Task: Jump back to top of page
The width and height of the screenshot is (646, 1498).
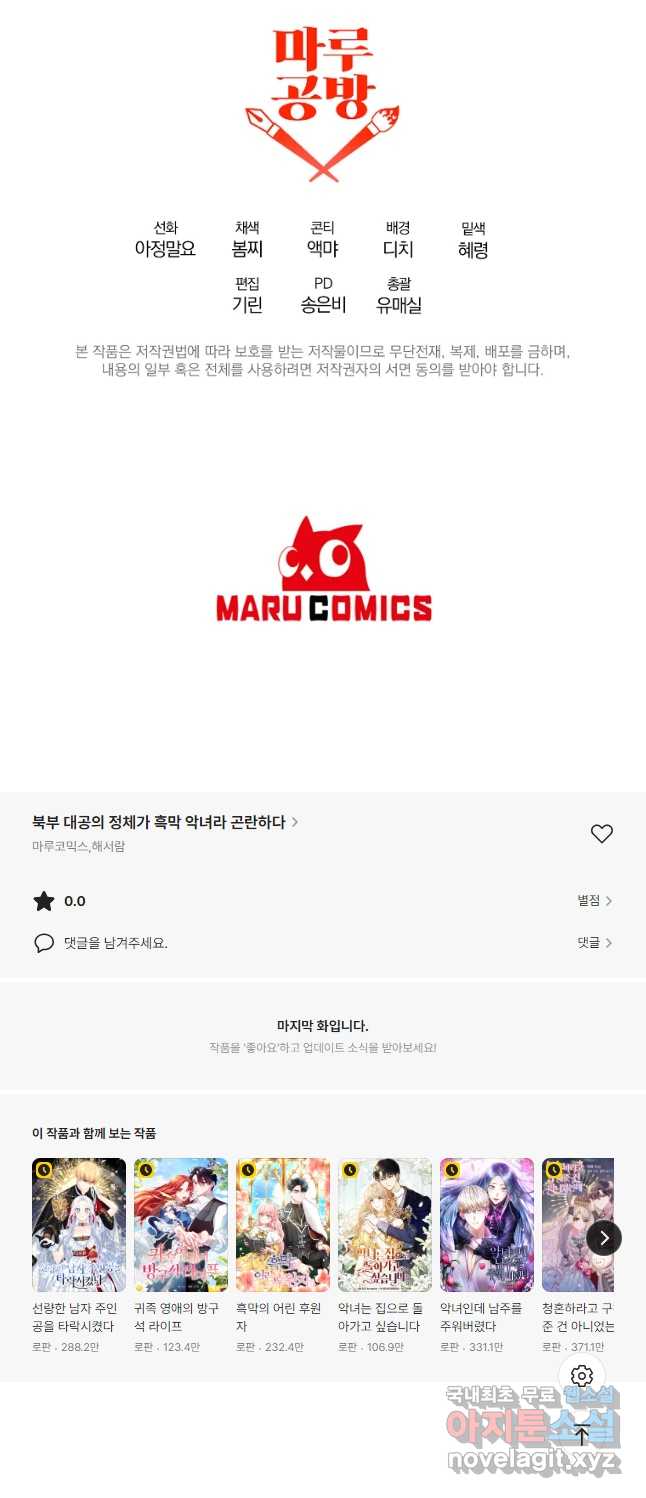Action: click(x=582, y=1435)
